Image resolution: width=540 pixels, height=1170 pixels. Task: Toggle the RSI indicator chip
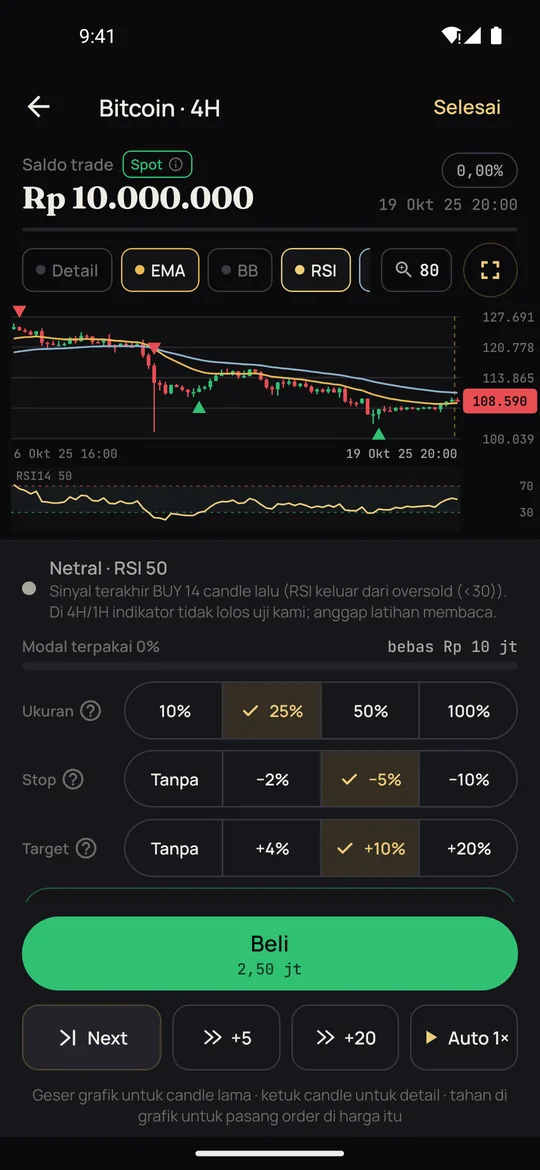(315, 270)
